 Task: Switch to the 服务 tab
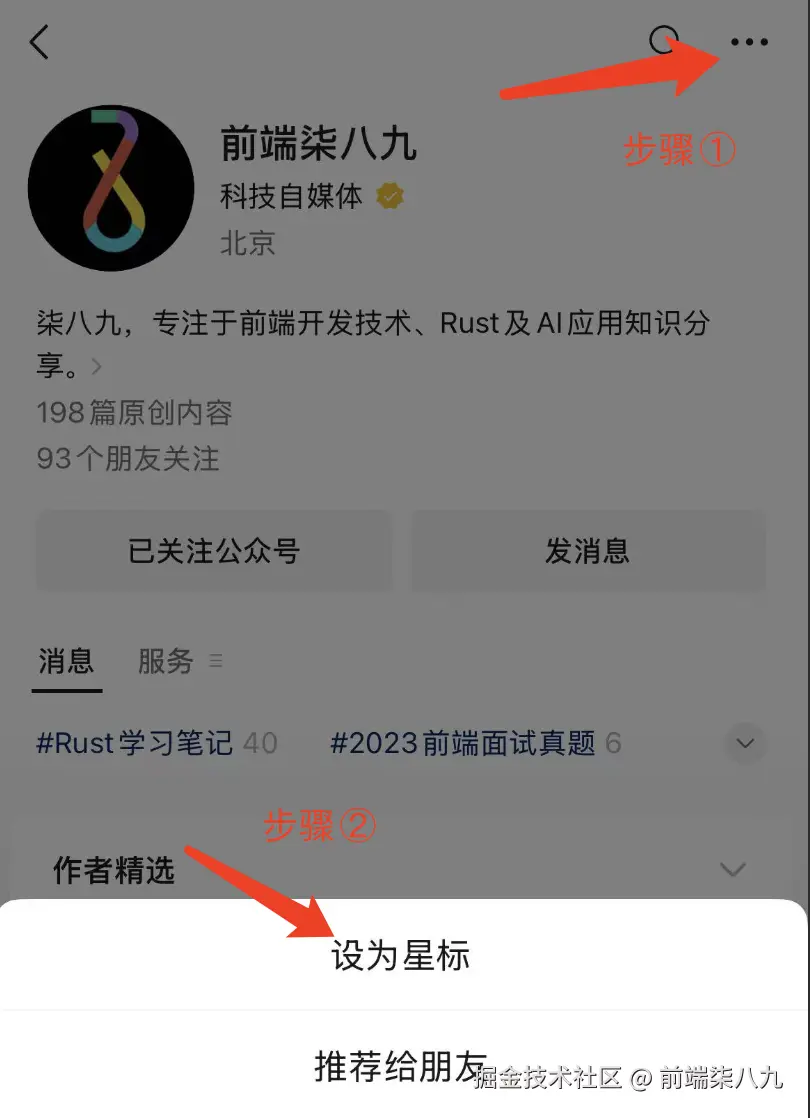(166, 661)
